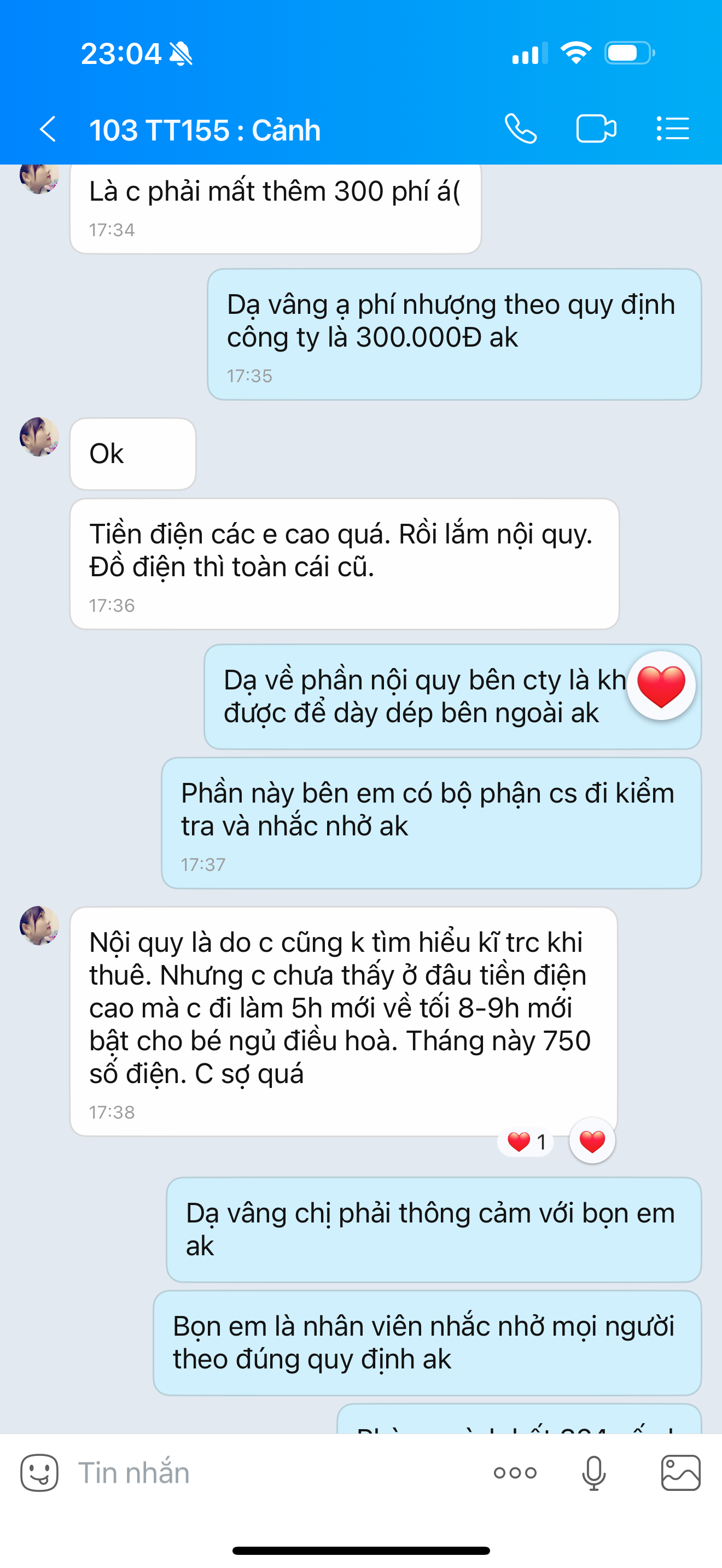Open more attachment options
This screenshot has width=722, height=1568.
click(x=515, y=1473)
